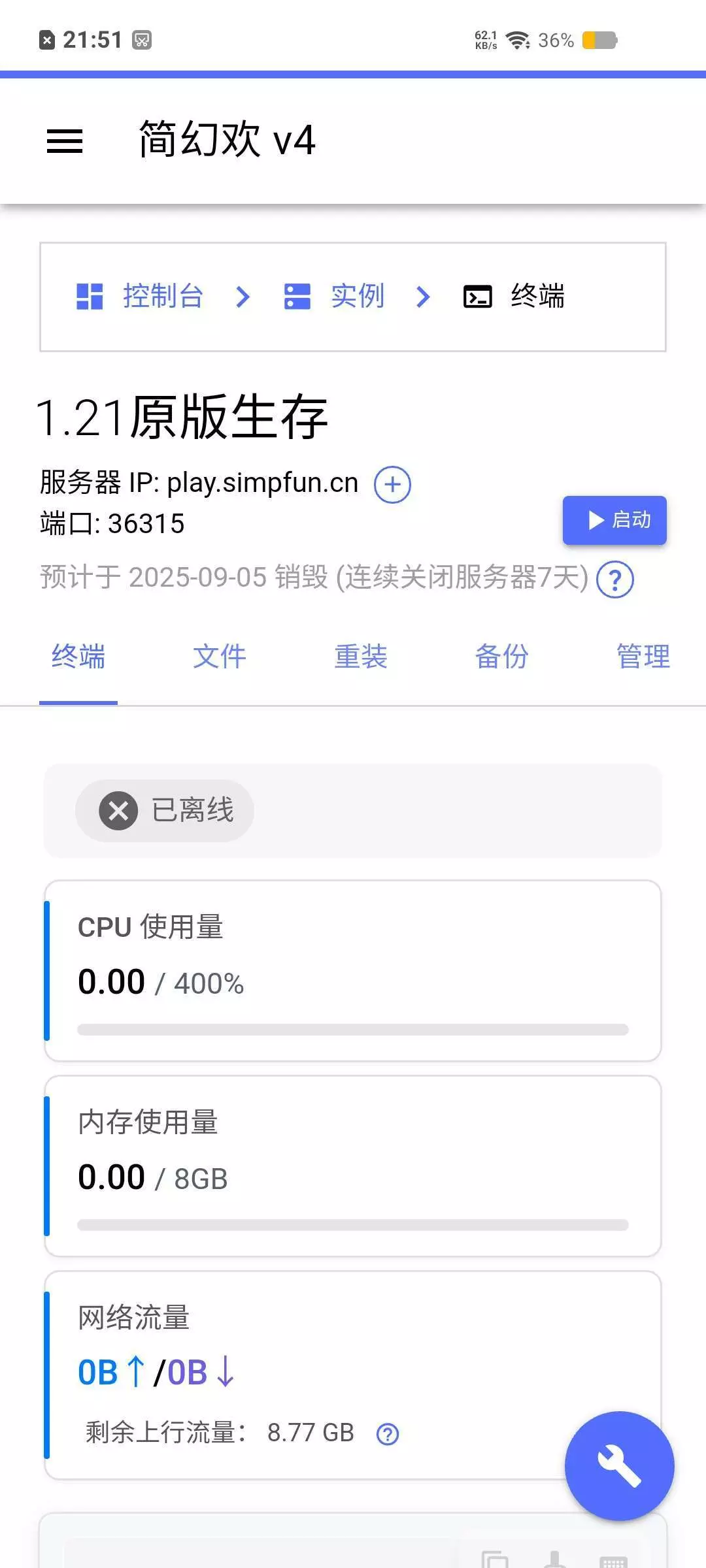Switch to the 管理 tab
This screenshot has height=1568, width=706.
click(x=644, y=657)
